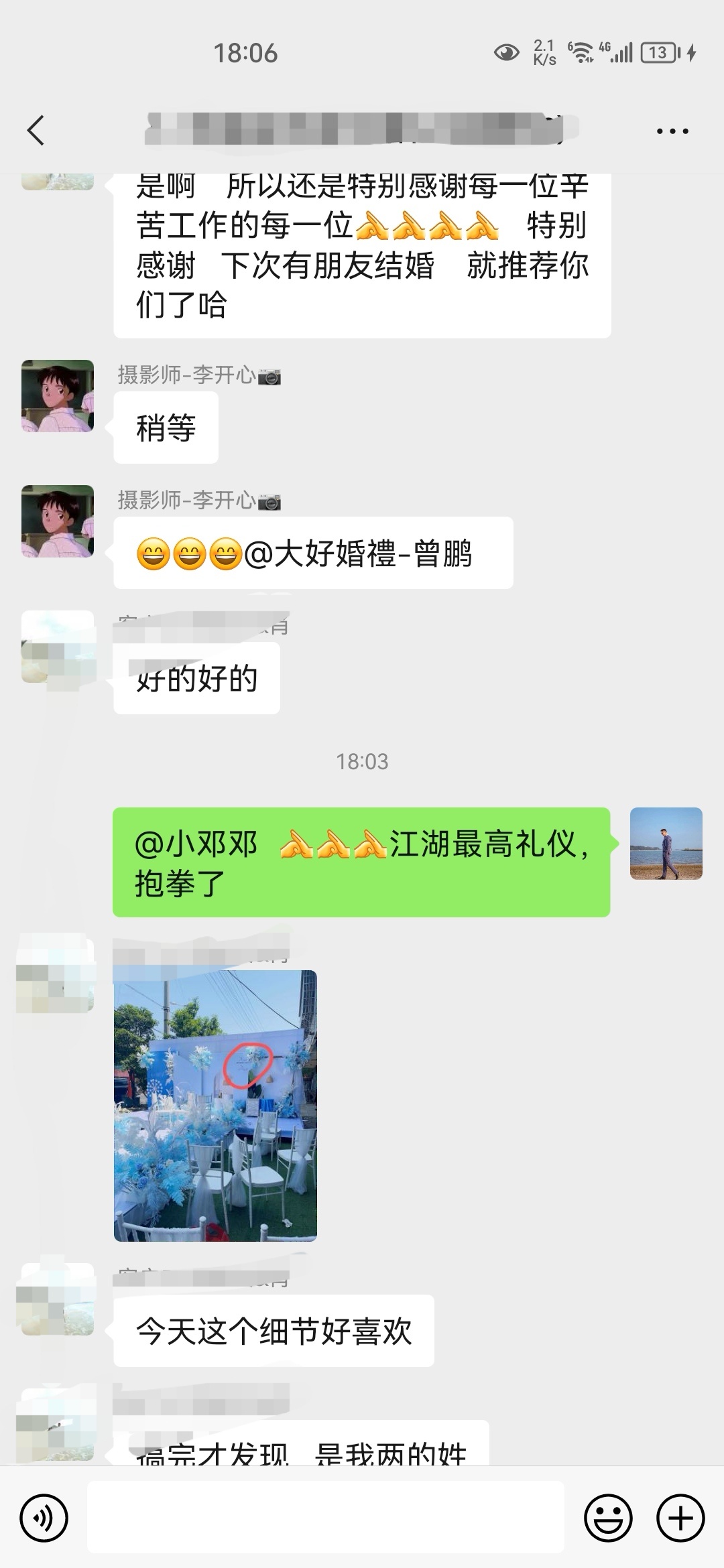Image resolution: width=724 pixels, height=1568 pixels.
Task: Open 李开心's avatar next to @大好婚禮-曾鹏 message
Action: coord(58,521)
